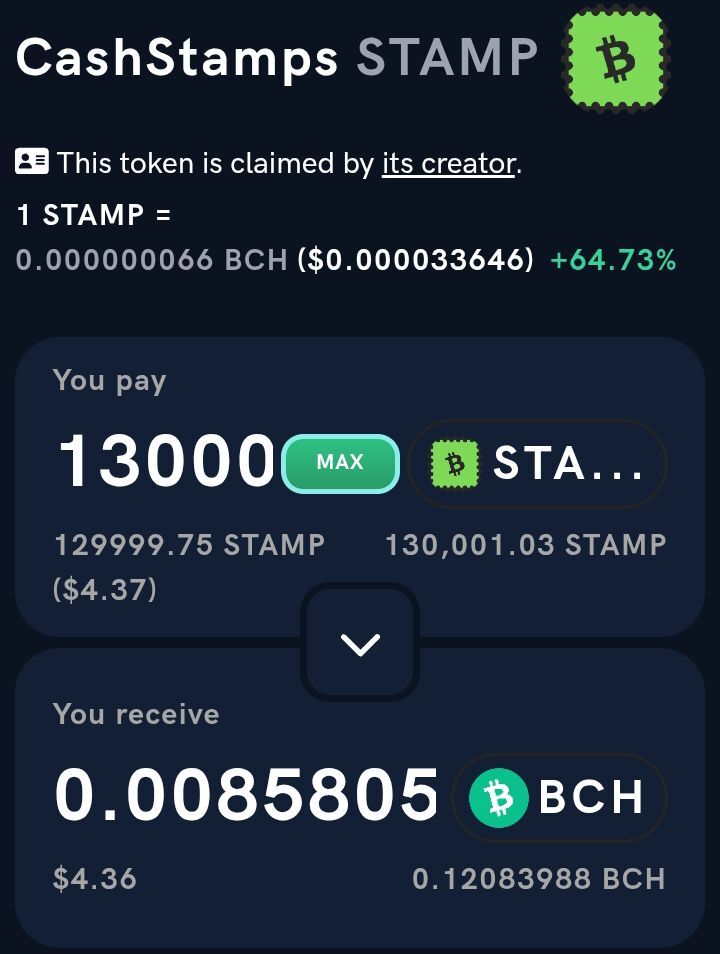Edit the You receive amount field
This screenshot has width=720, height=954.
click(x=246, y=796)
